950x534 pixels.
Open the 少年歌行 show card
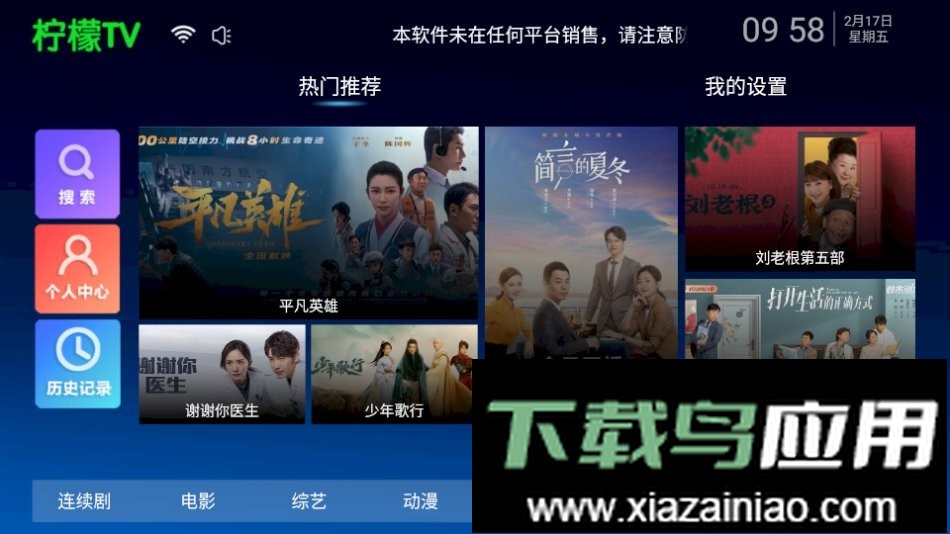tap(392, 374)
